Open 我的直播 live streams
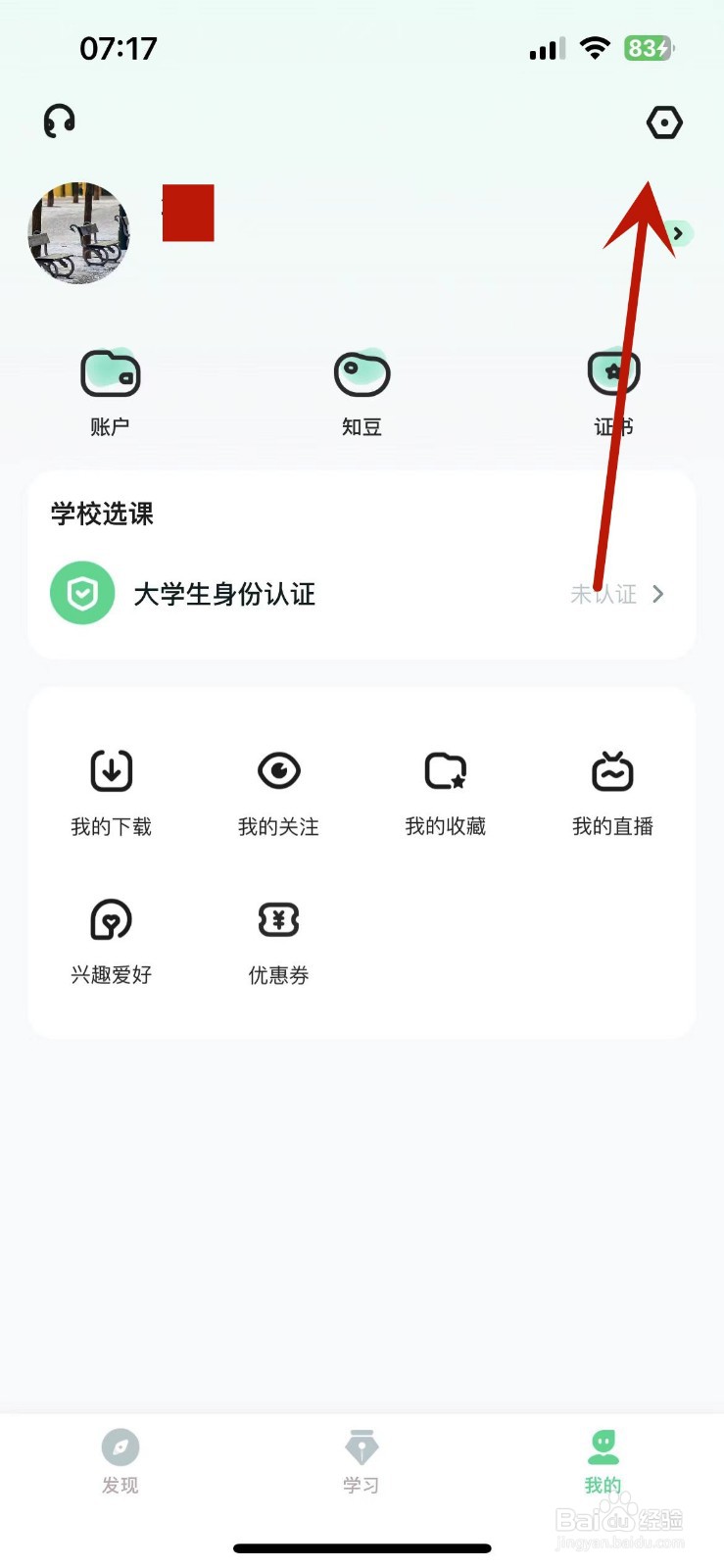Screen dimensions: 724x1568 [x=611, y=789]
